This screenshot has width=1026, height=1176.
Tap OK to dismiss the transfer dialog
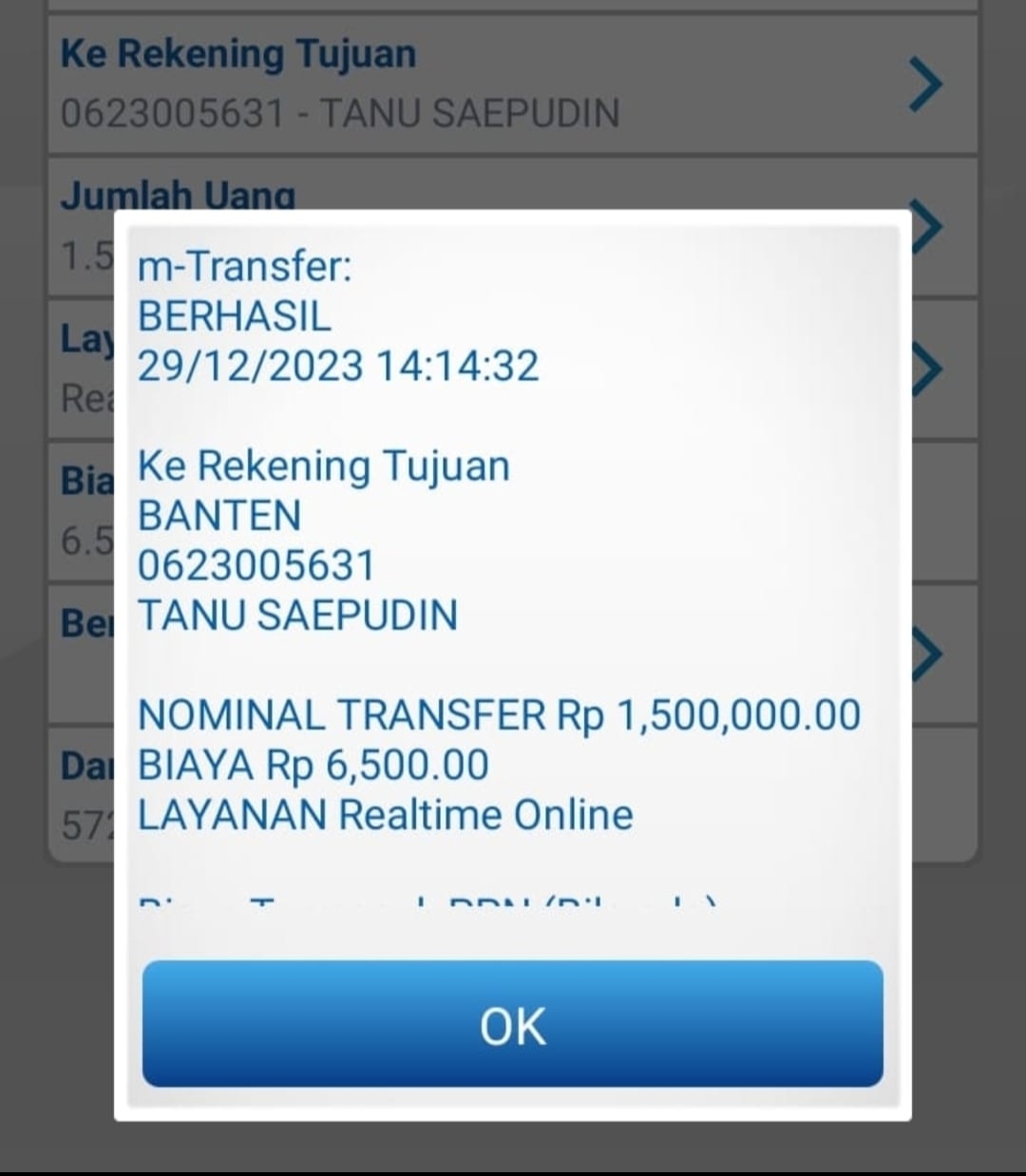point(512,1024)
